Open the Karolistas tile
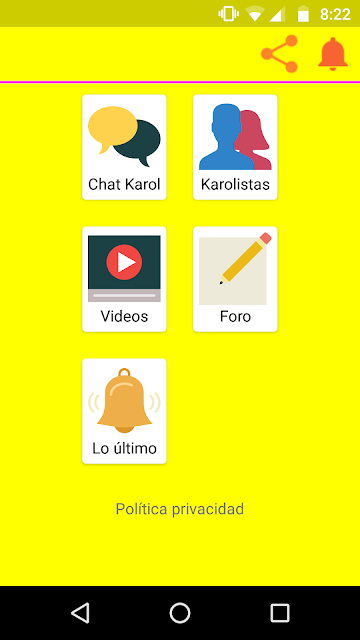Image resolution: width=360 pixels, height=640 pixels. coord(235,147)
